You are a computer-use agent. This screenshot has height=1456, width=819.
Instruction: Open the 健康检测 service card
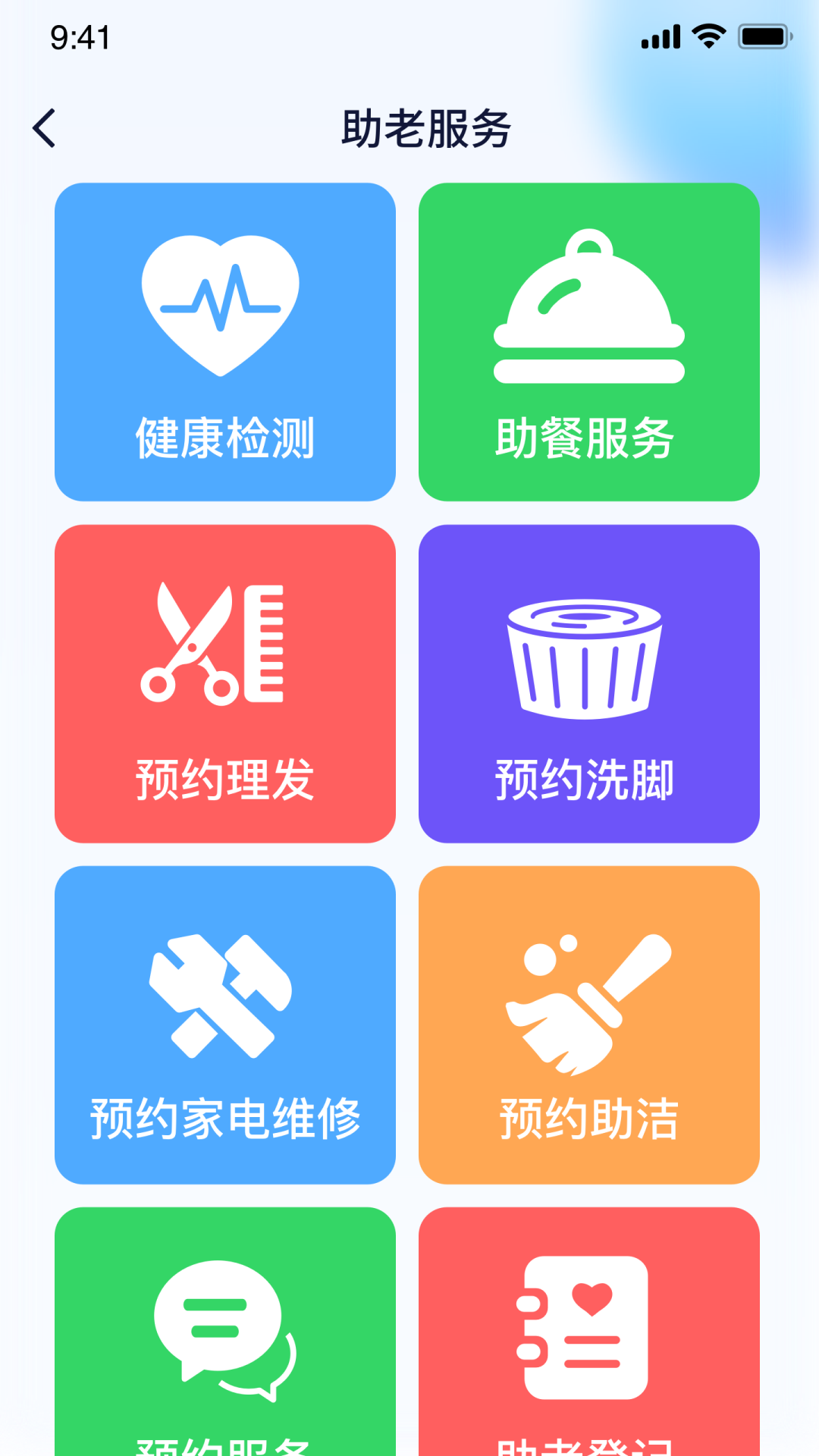225,341
